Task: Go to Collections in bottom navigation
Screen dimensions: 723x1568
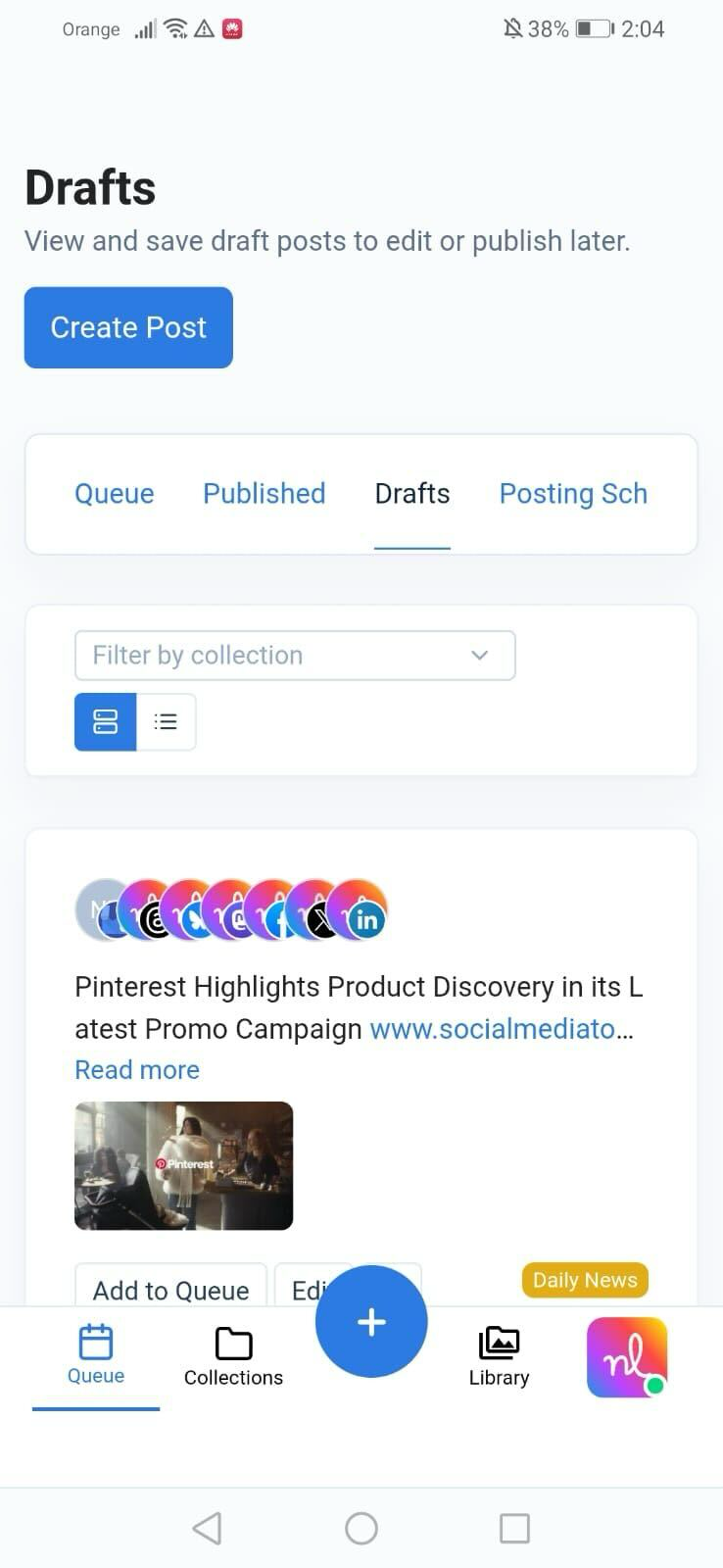Action: pyautogui.click(x=233, y=1356)
